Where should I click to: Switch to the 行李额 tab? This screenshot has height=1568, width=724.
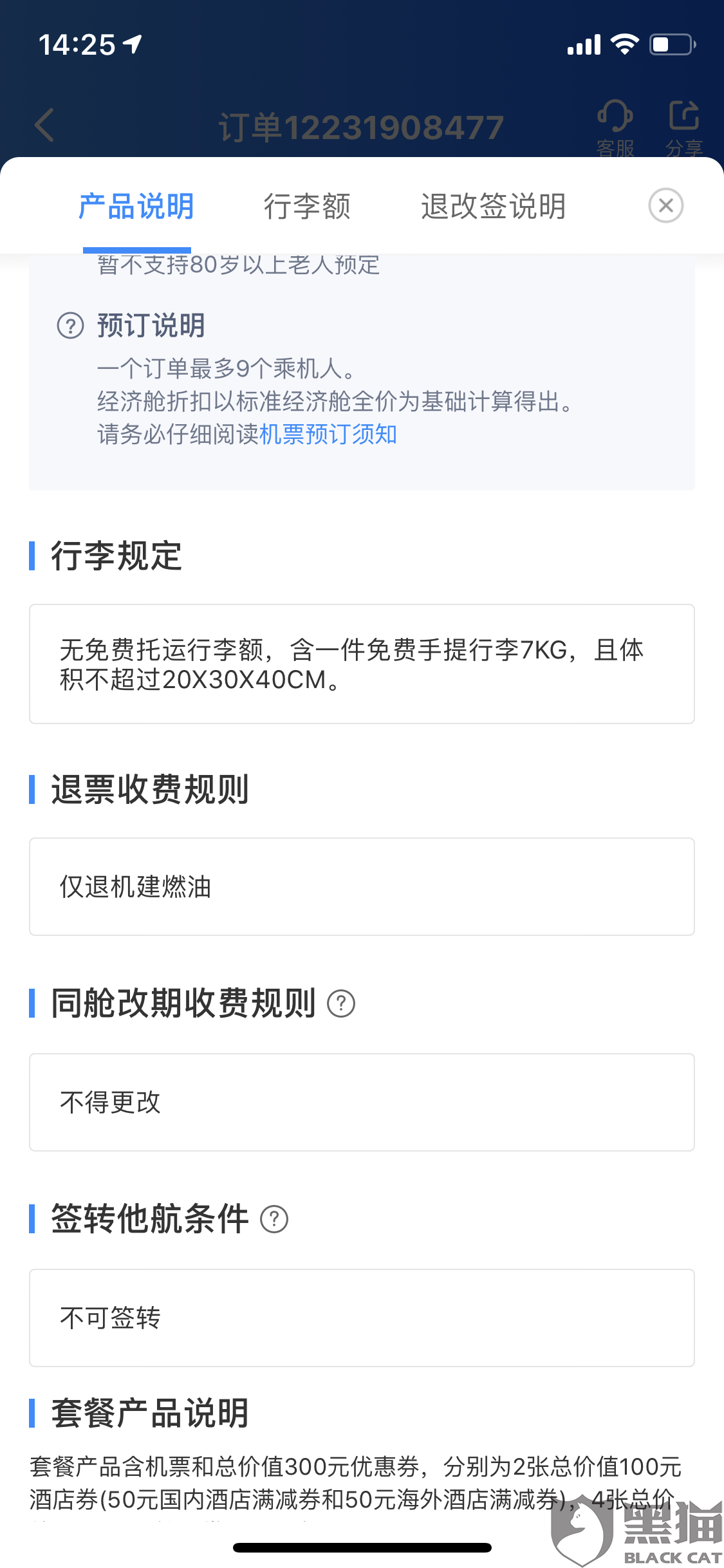point(307,207)
